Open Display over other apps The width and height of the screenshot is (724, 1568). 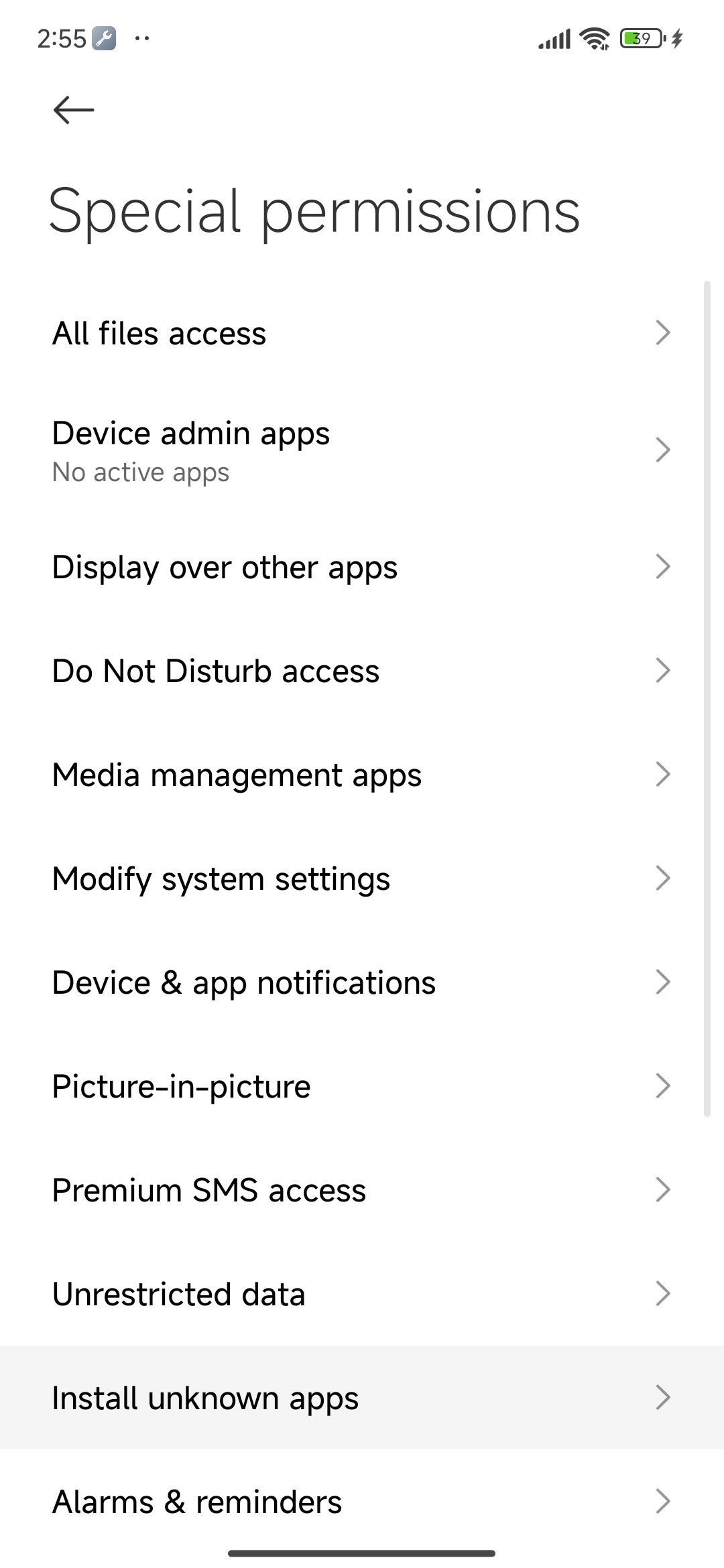362,567
